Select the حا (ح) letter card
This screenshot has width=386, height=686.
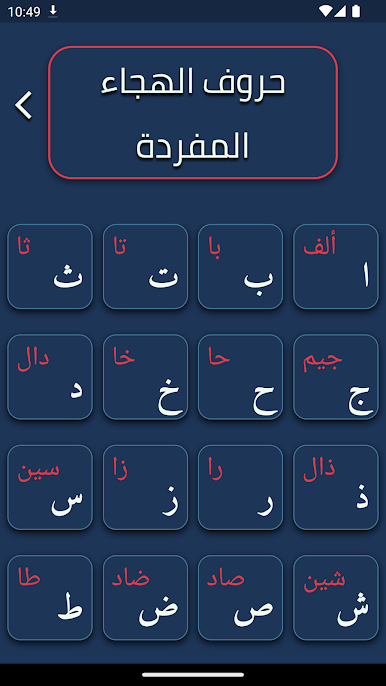tap(240, 377)
